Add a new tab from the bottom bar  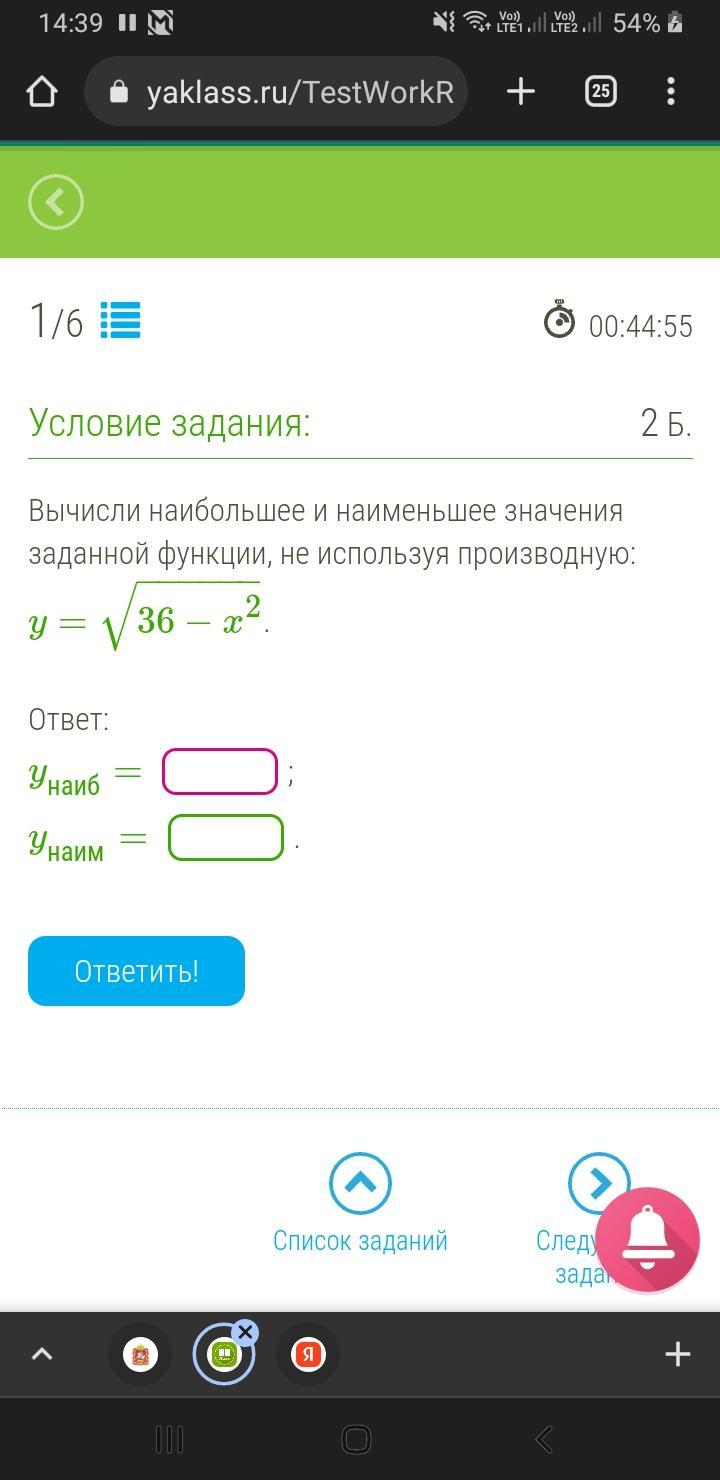pos(677,1354)
